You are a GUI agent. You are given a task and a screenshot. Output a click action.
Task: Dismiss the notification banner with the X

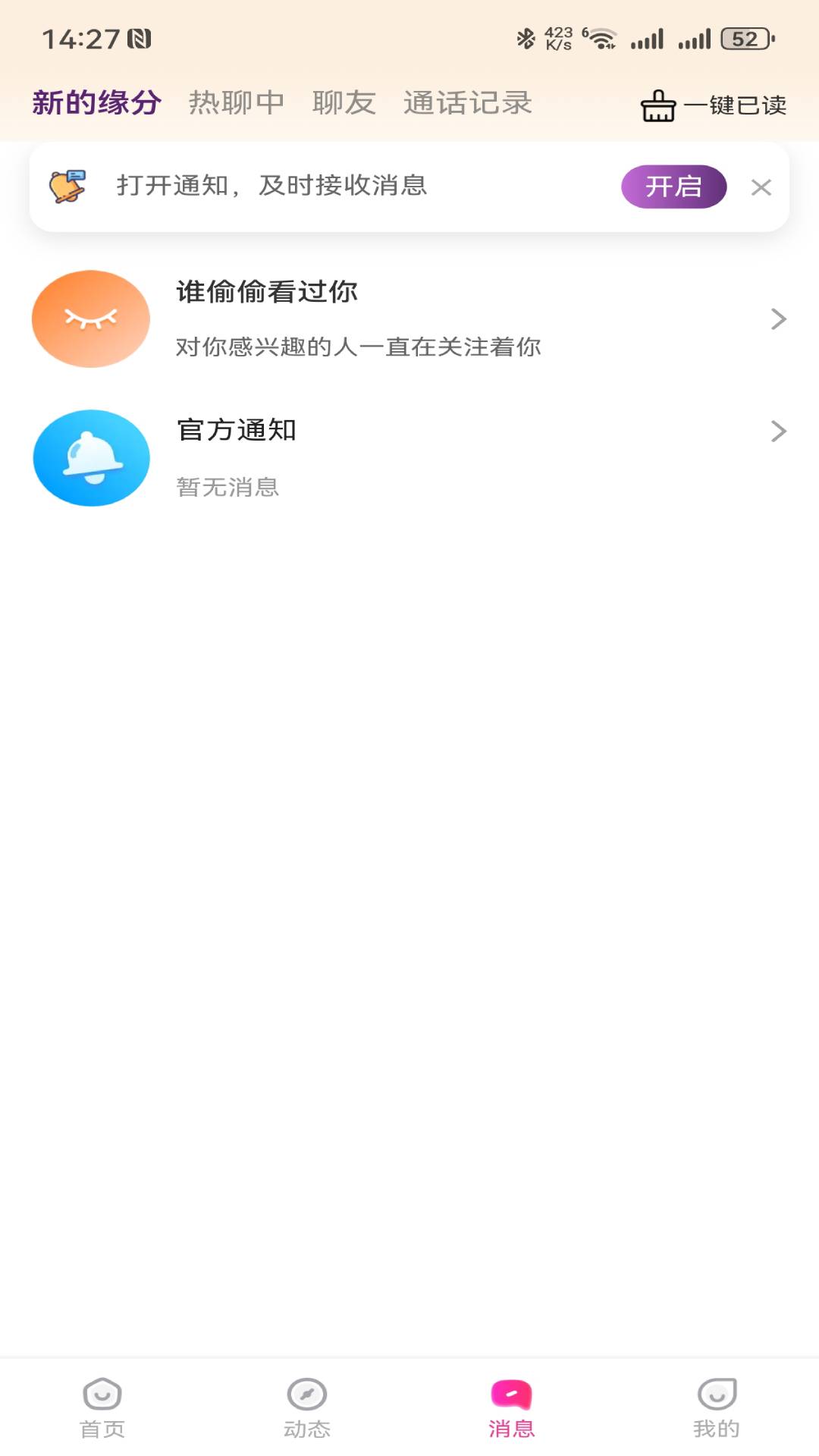pos(761,188)
